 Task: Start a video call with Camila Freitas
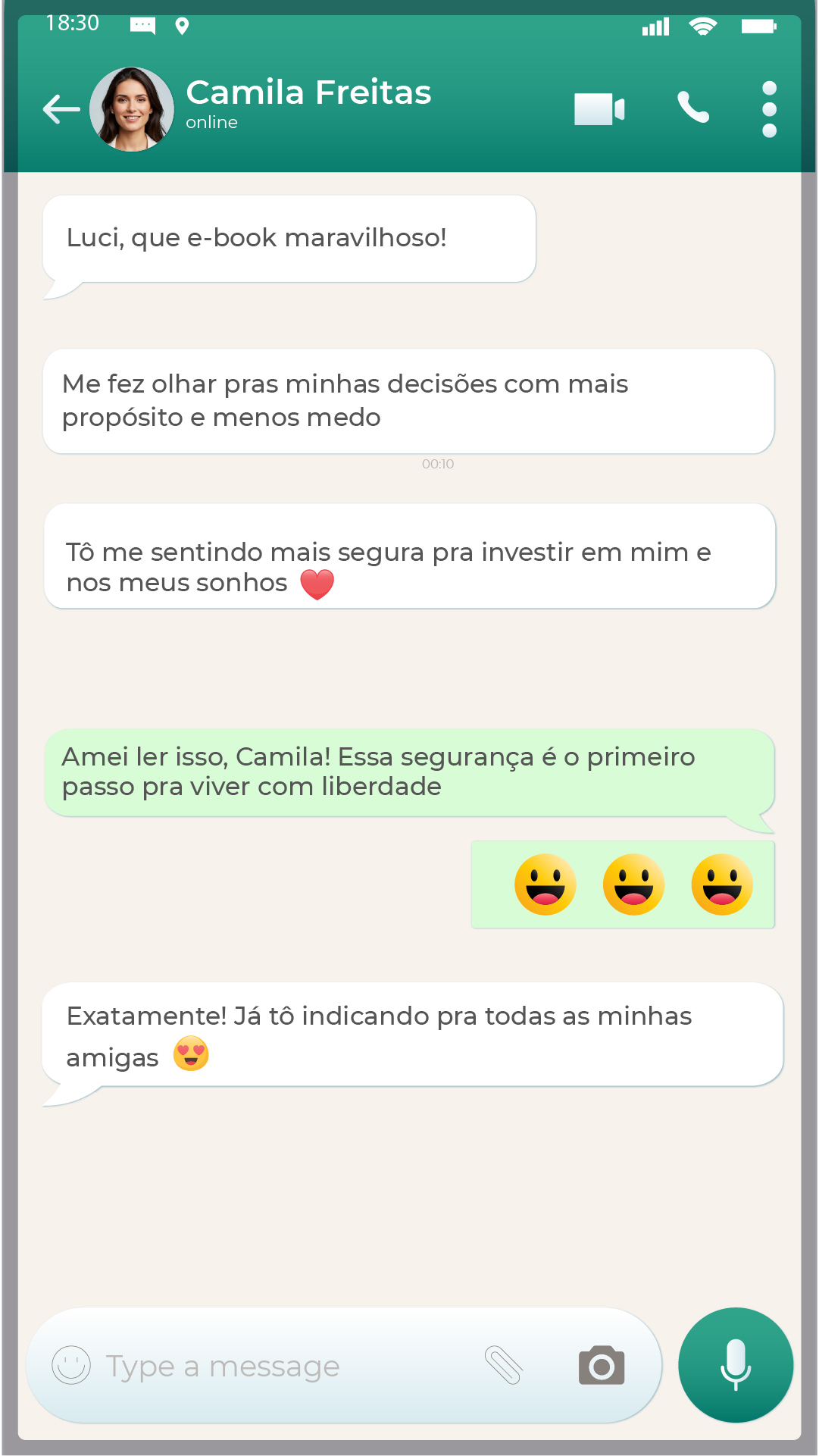tap(599, 108)
